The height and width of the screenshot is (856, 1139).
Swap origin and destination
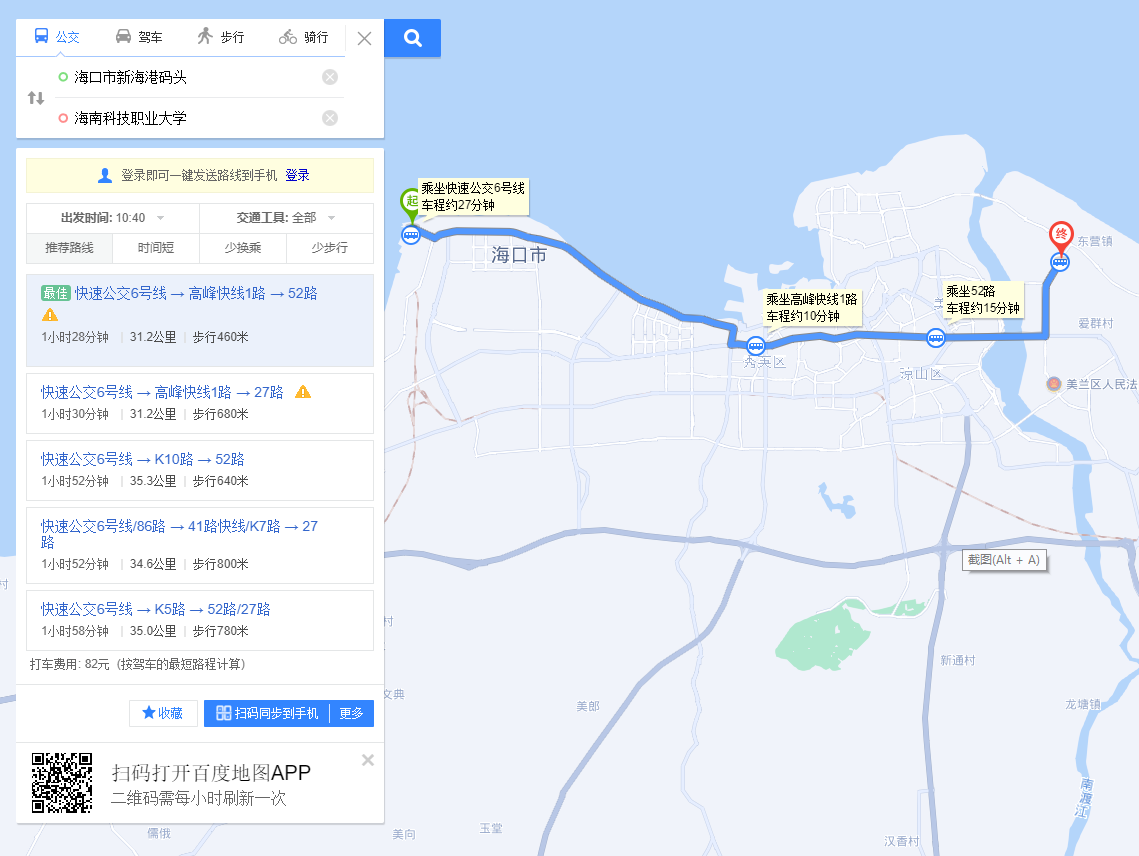pyautogui.click(x=36, y=98)
